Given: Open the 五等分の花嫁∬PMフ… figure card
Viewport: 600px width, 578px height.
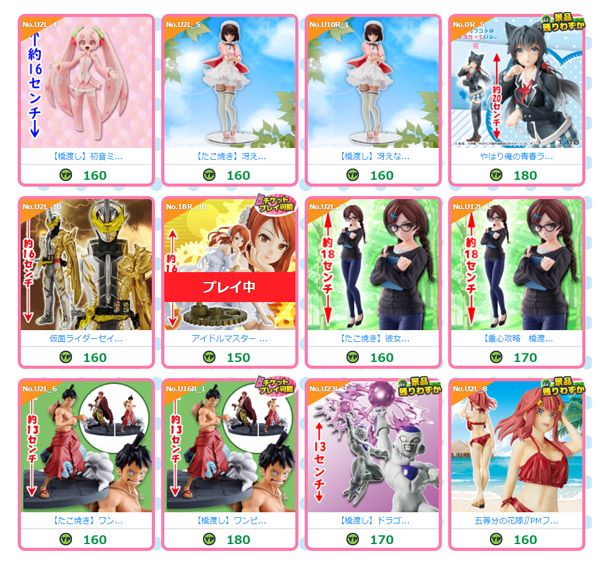Looking at the screenshot, I should pyautogui.click(x=517, y=455).
